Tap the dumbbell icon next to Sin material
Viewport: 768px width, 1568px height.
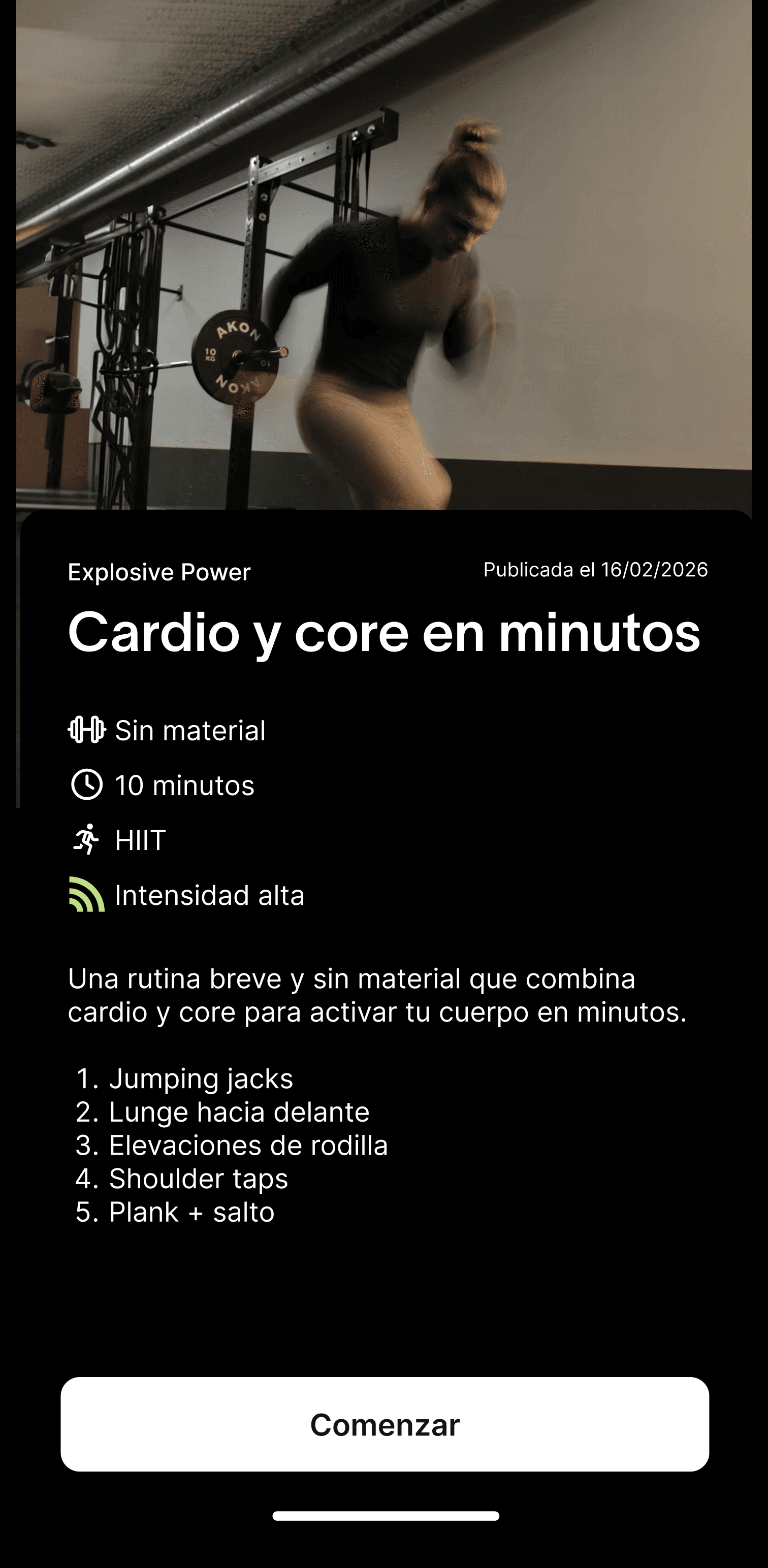[87, 730]
